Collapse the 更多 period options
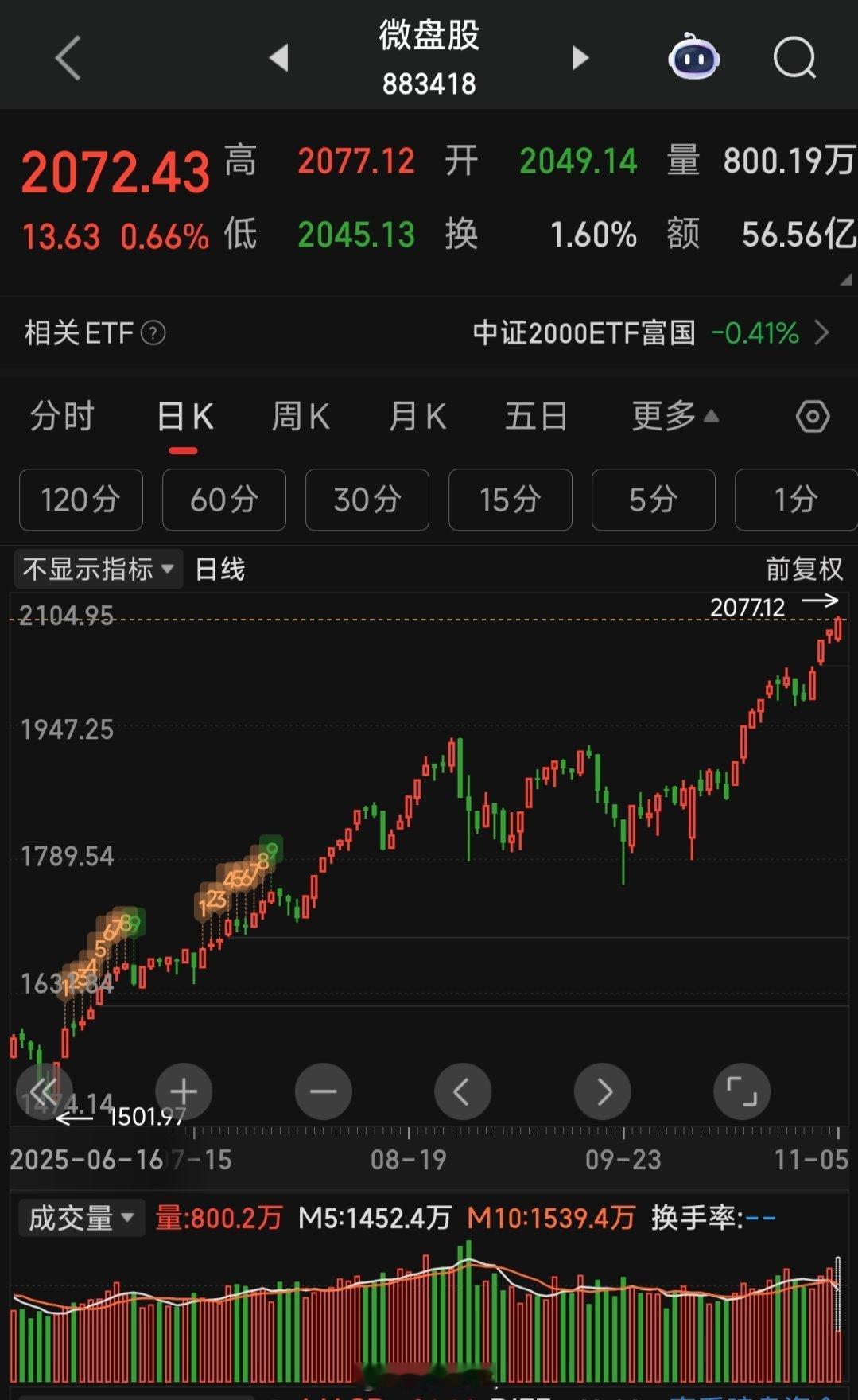 pyautogui.click(x=674, y=416)
